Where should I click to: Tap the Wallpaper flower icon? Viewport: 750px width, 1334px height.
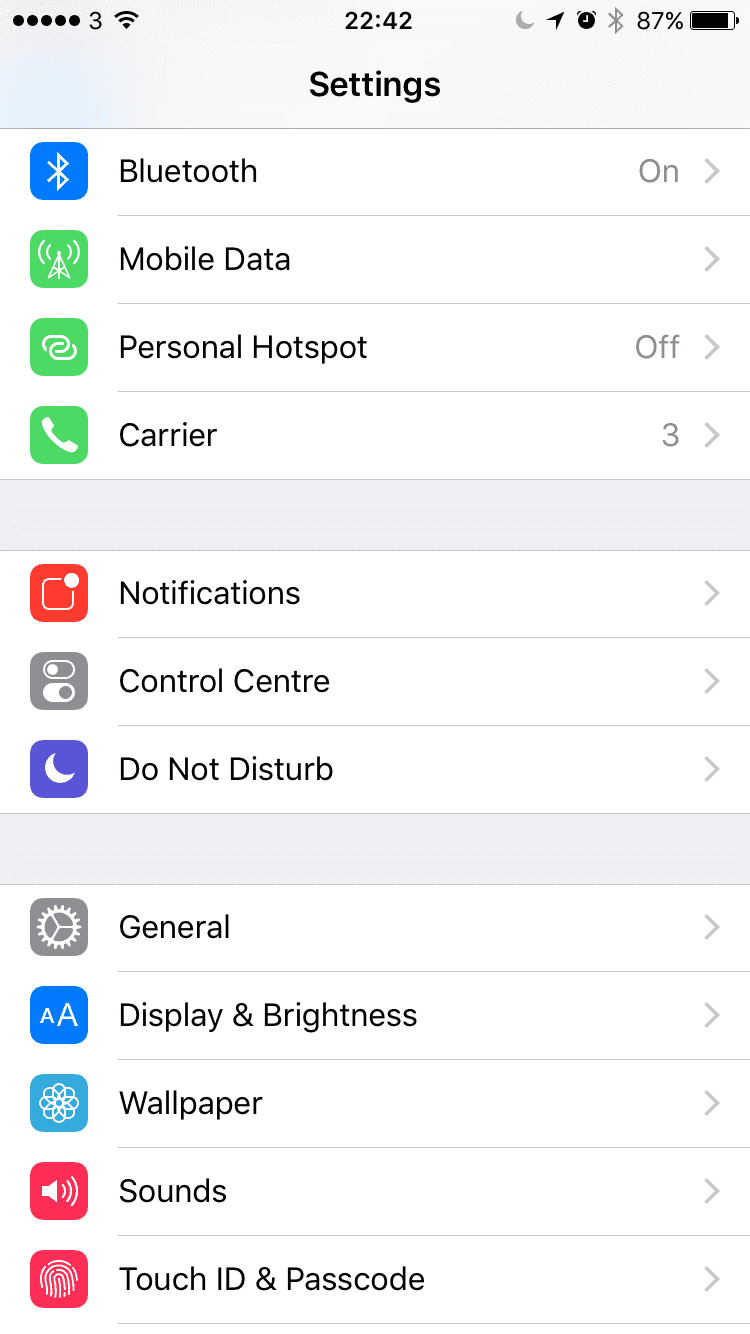point(59,1103)
